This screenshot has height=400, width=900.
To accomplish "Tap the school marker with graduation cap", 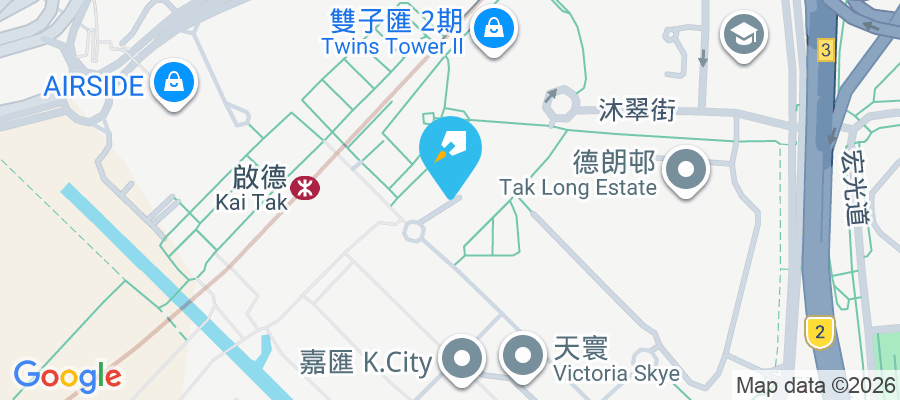I will tap(743, 34).
